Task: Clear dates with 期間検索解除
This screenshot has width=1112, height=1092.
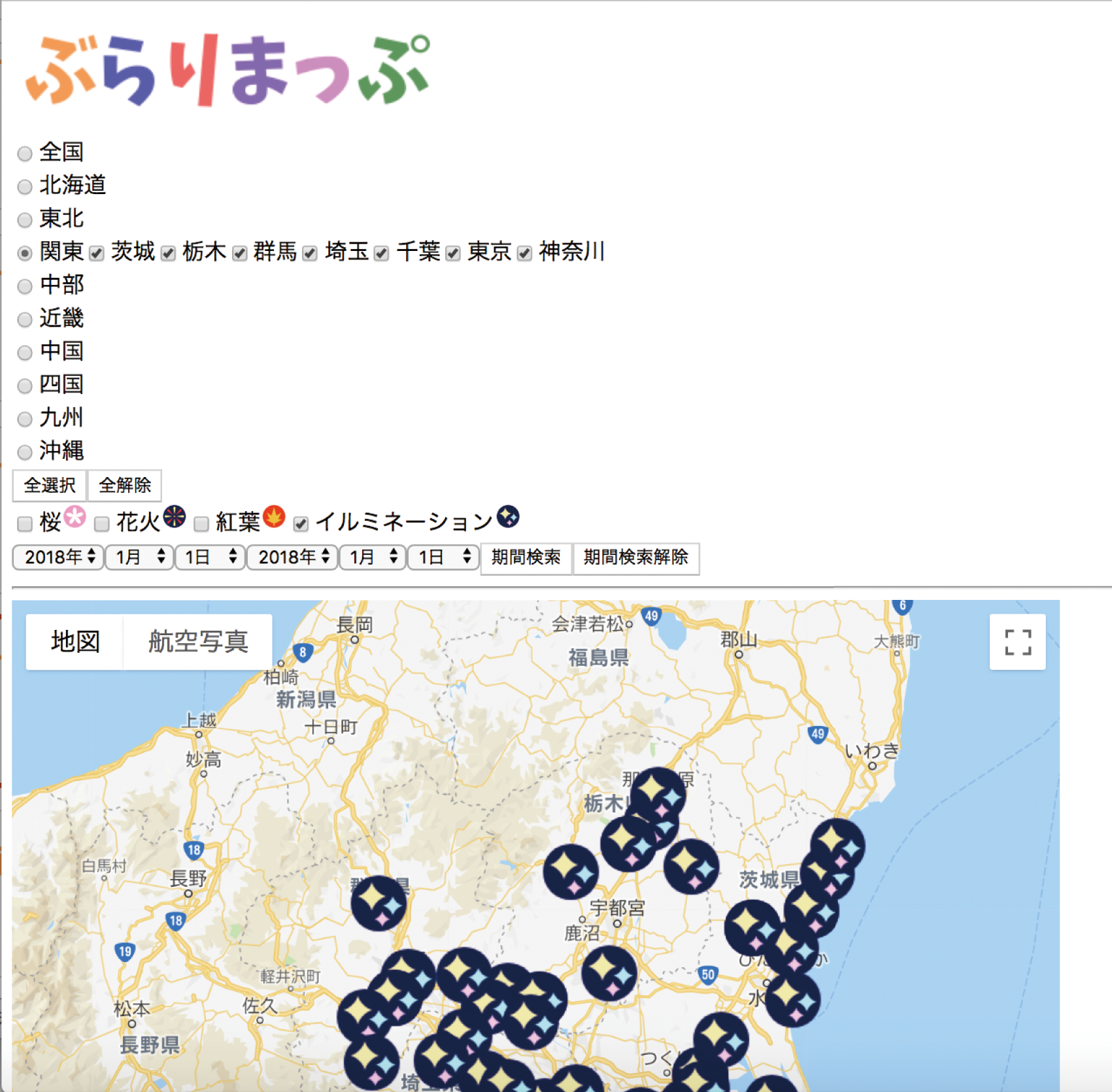Action: (635, 557)
